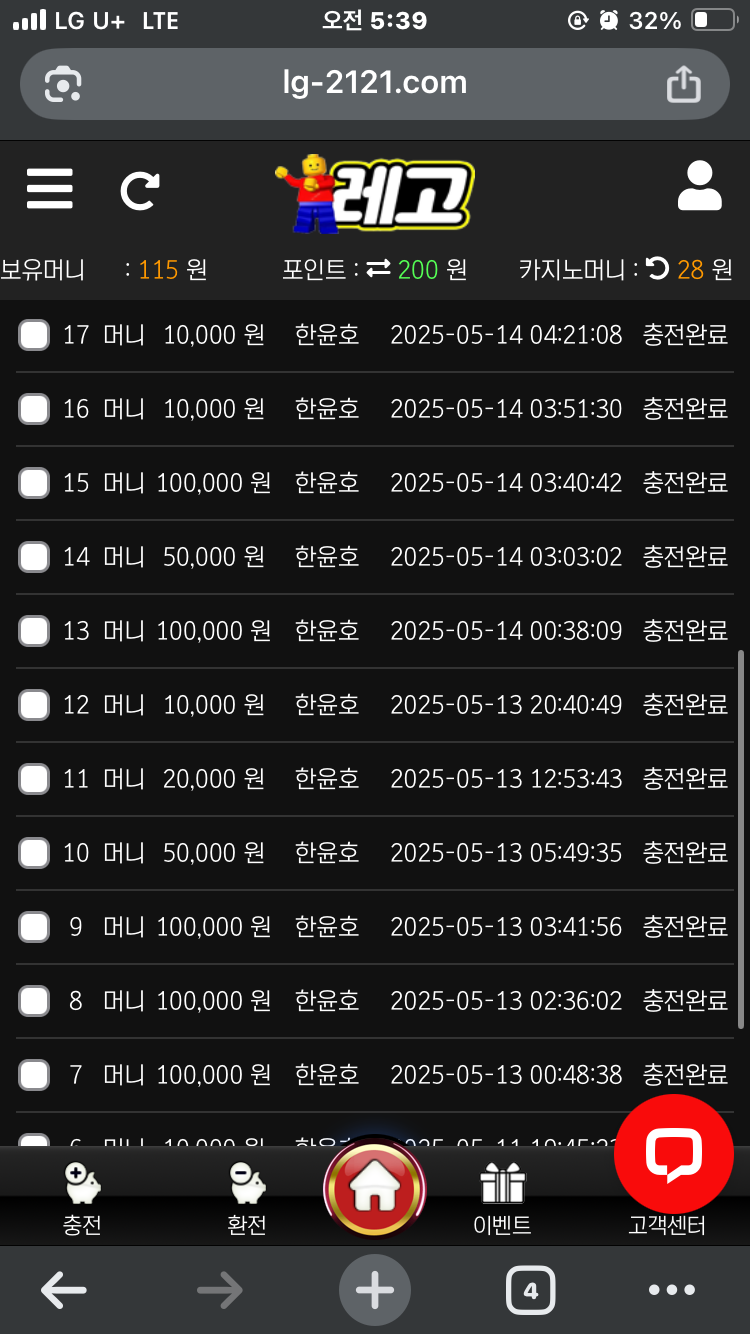Viewport: 750px width, 1334px height.
Task: Select the checkbox for row 17
Action: coord(34,335)
